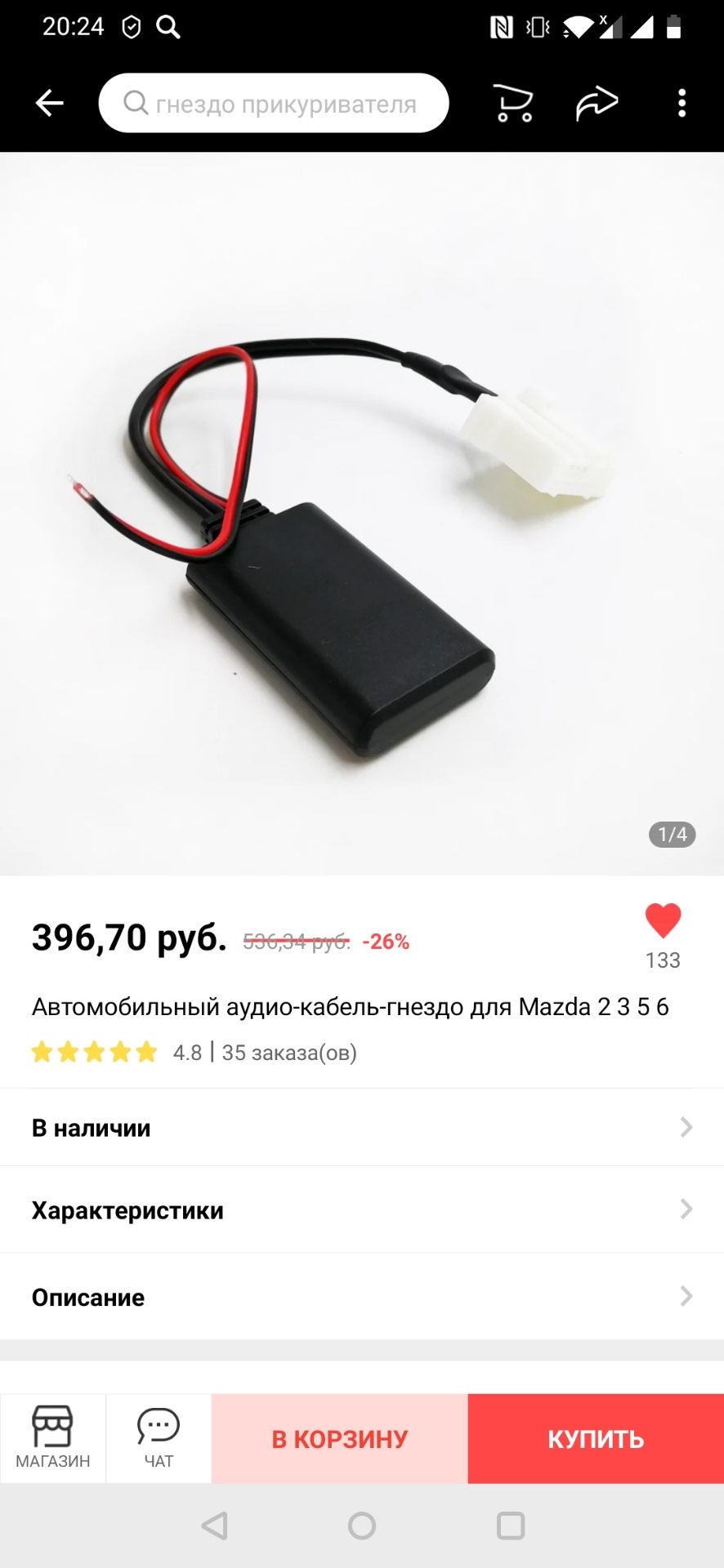Tap the system home button
The width and height of the screenshot is (724, 1568).
362,1526
